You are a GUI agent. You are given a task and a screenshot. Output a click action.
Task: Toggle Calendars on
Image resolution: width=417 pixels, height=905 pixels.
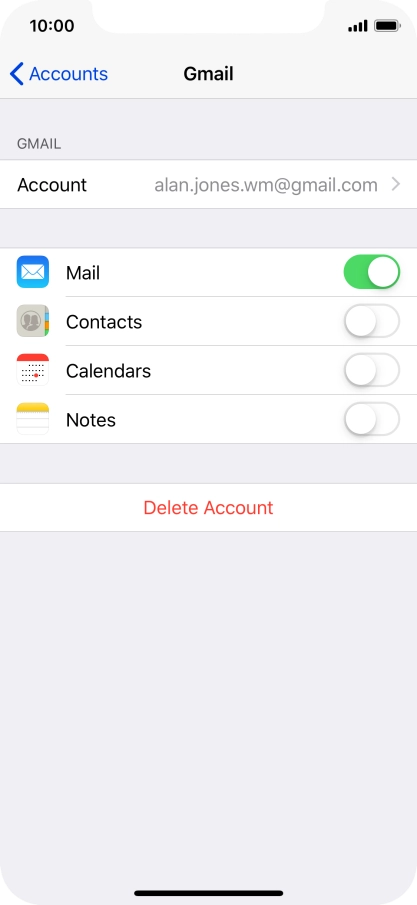coord(371,370)
